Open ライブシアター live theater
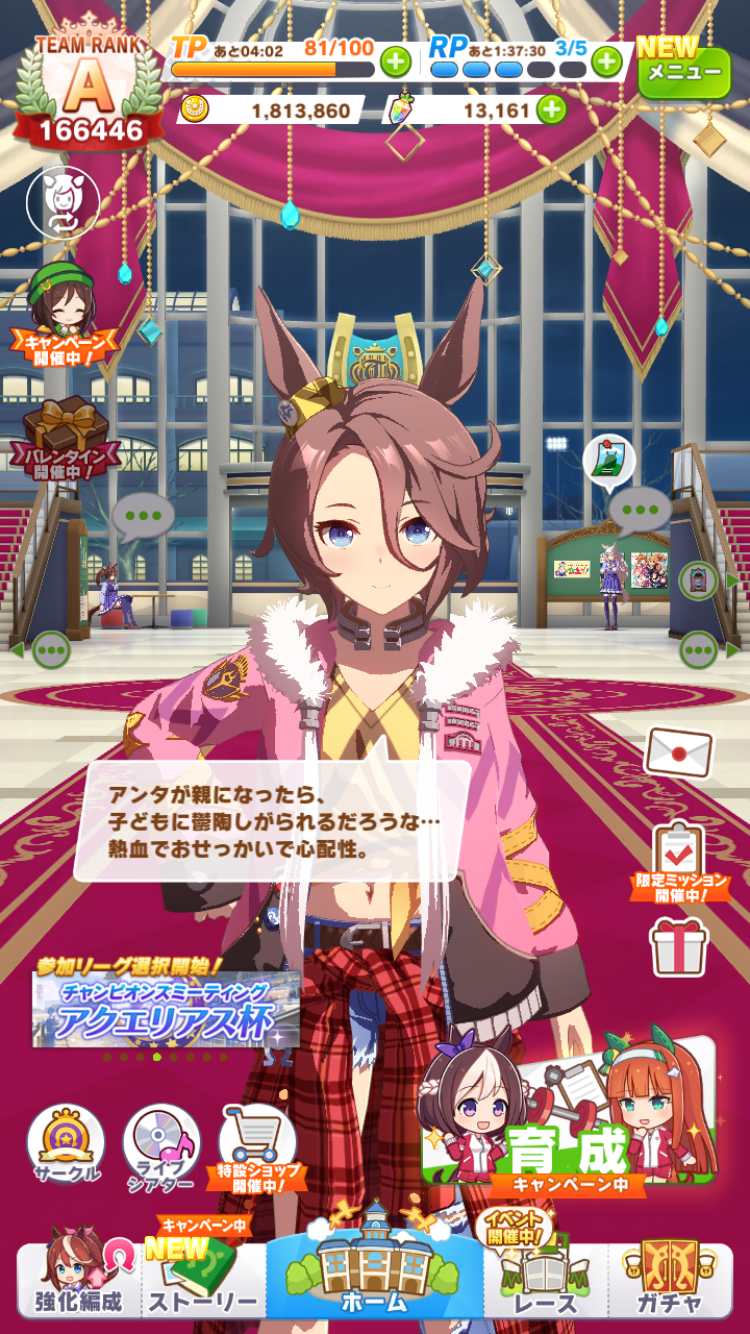750x1334 pixels. 161,1145
